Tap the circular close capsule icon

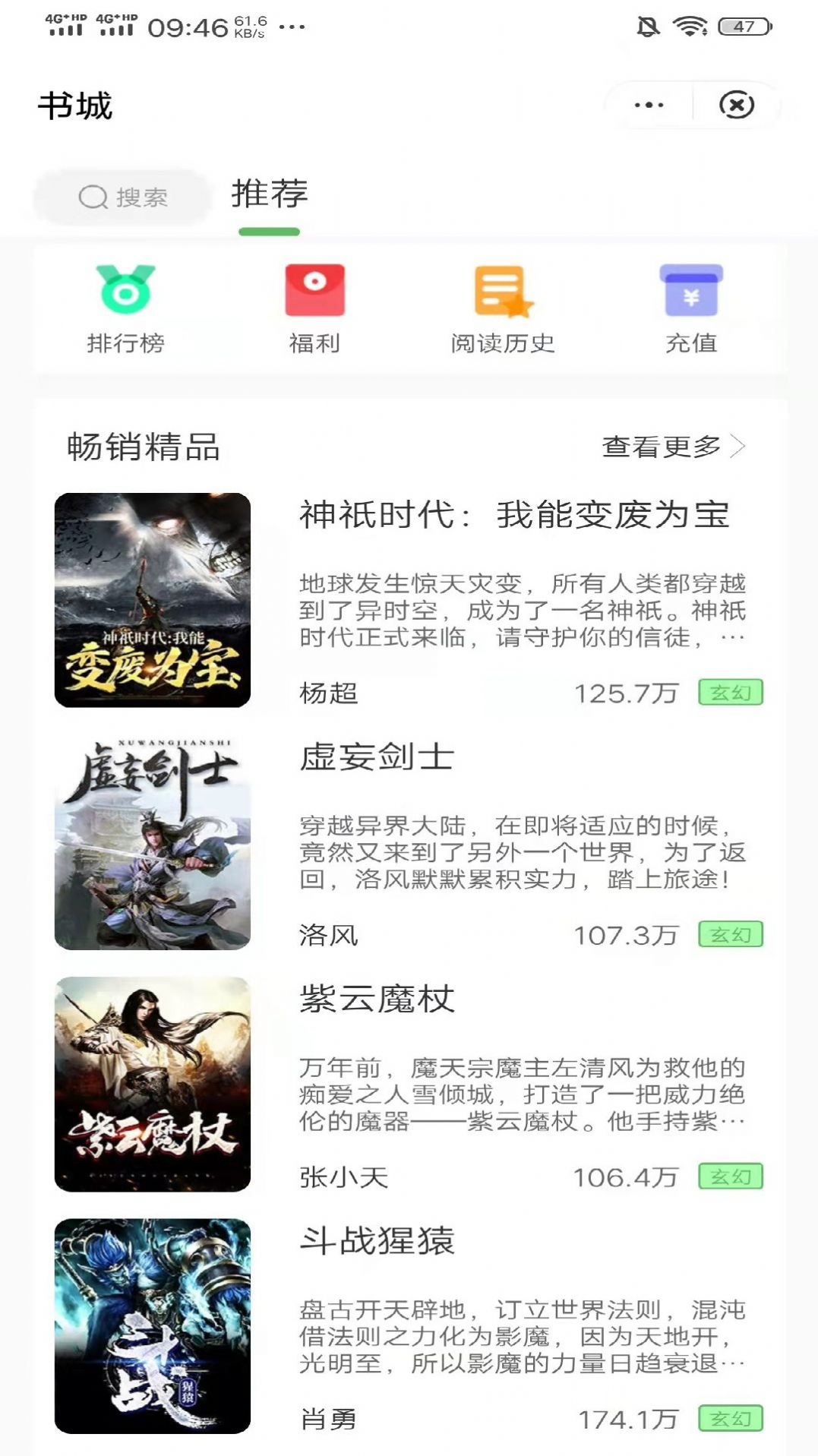[734, 106]
